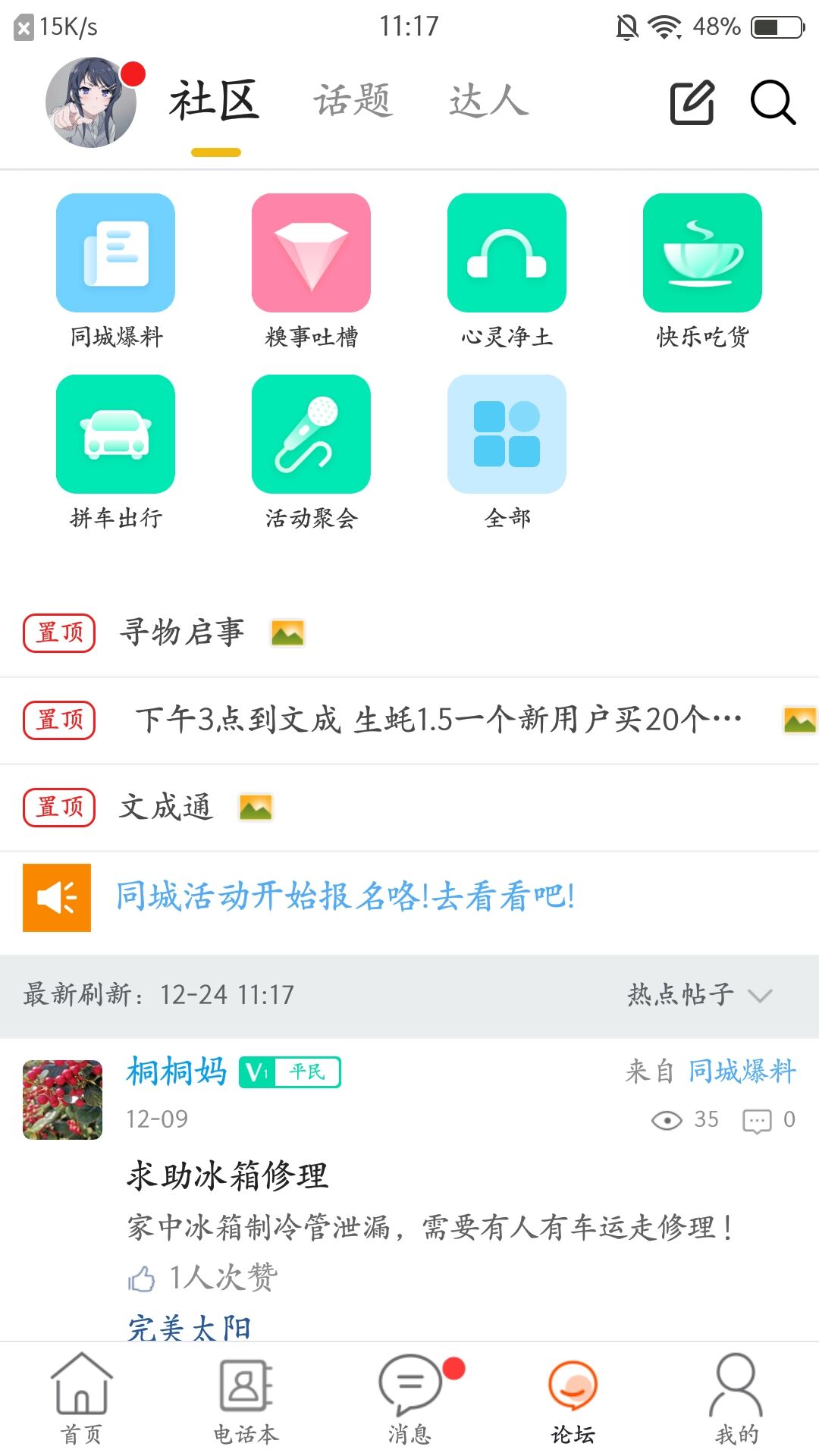Viewport: 819px width, 1456px height.
Task: Open image attachment of 寻物启事 post
Action: (287, 632)
